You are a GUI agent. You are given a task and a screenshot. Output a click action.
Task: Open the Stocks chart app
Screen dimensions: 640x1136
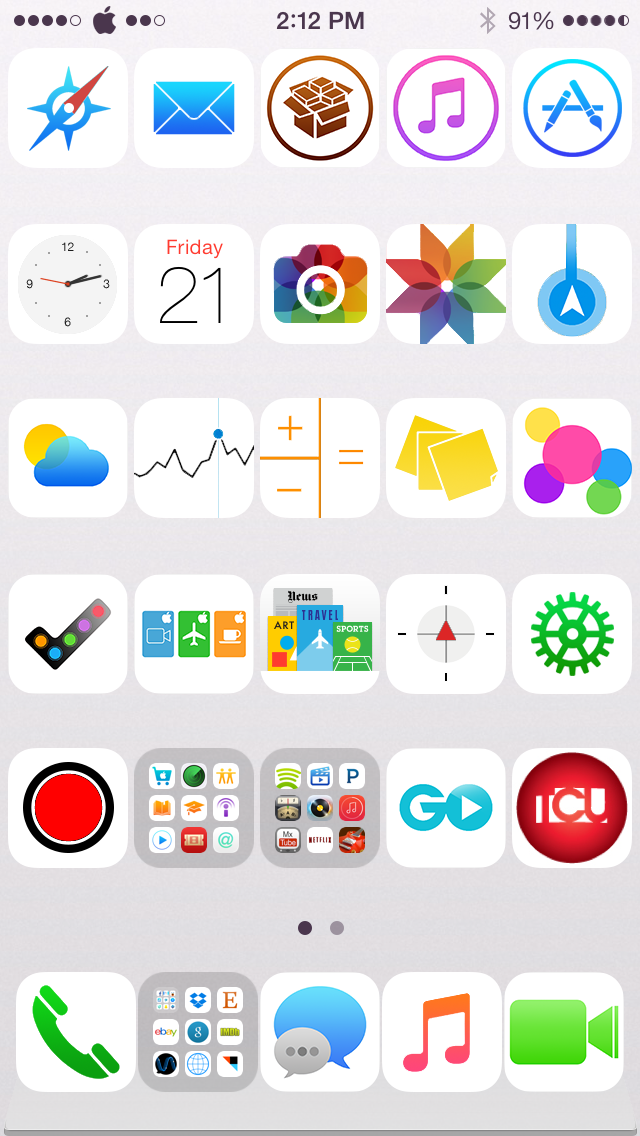point(194,458)
